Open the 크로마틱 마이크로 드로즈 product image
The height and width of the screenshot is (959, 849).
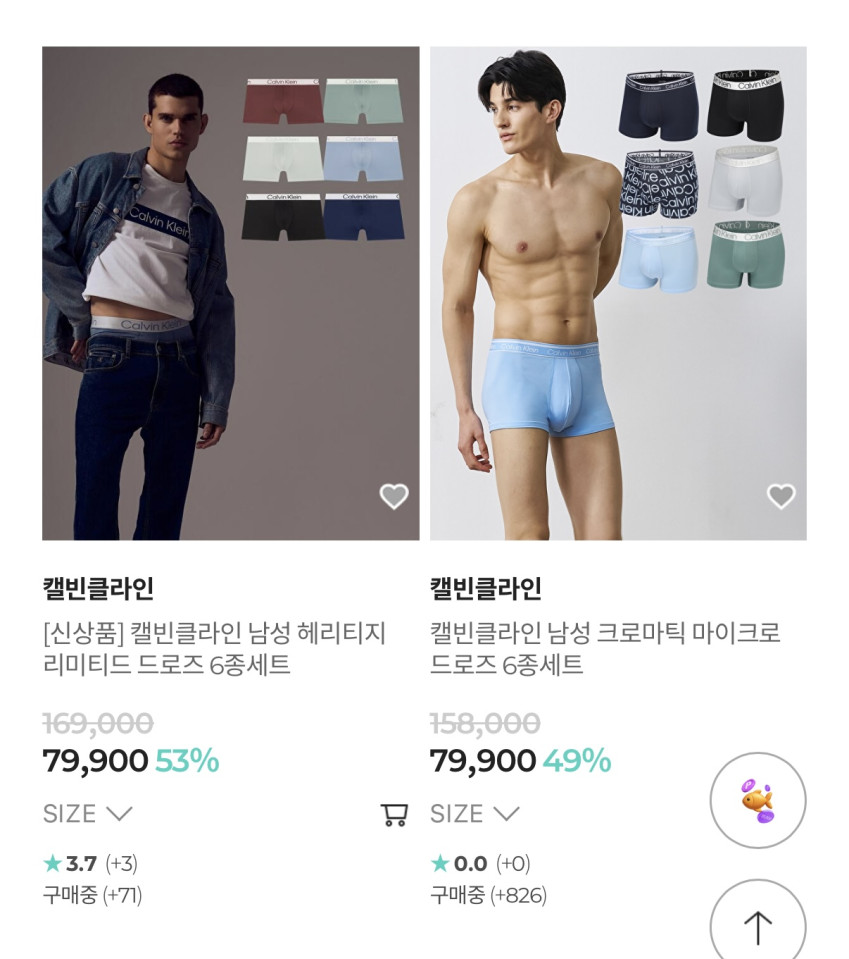coord(618,292)
